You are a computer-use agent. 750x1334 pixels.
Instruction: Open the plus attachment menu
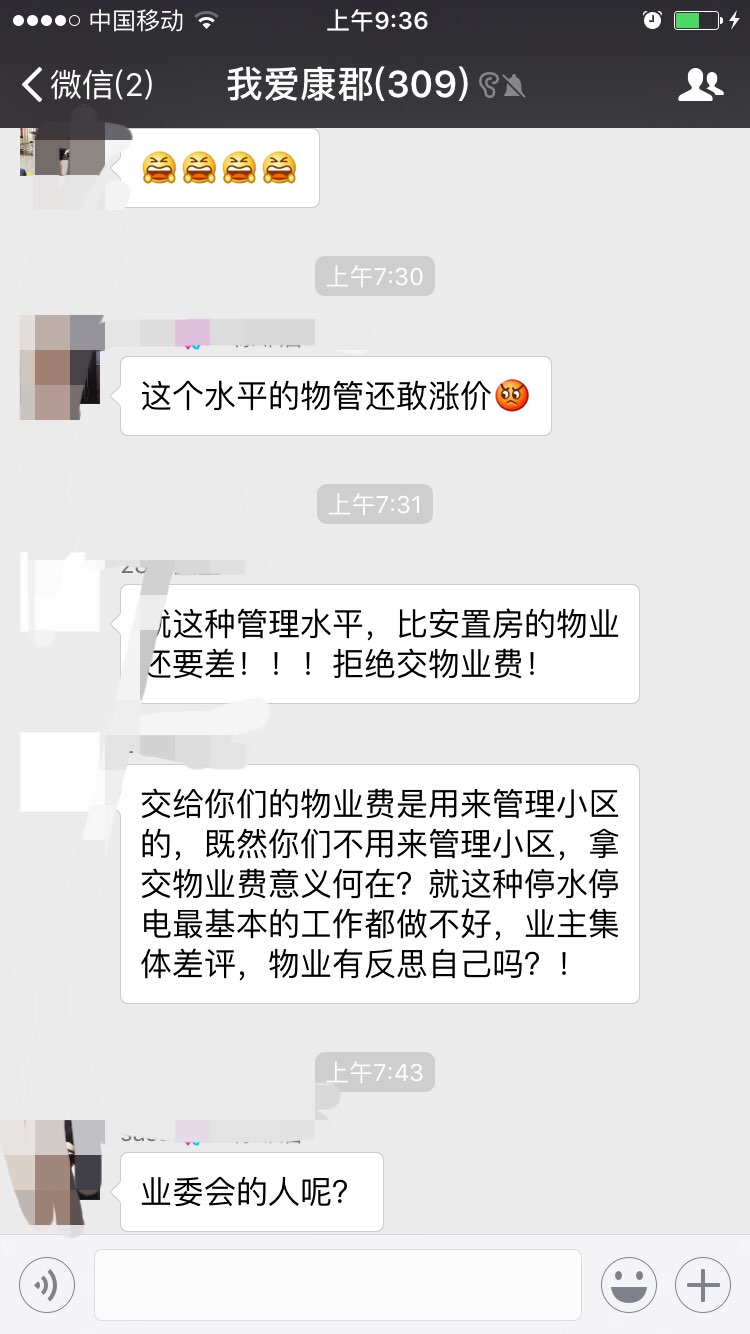point(703,1284)
